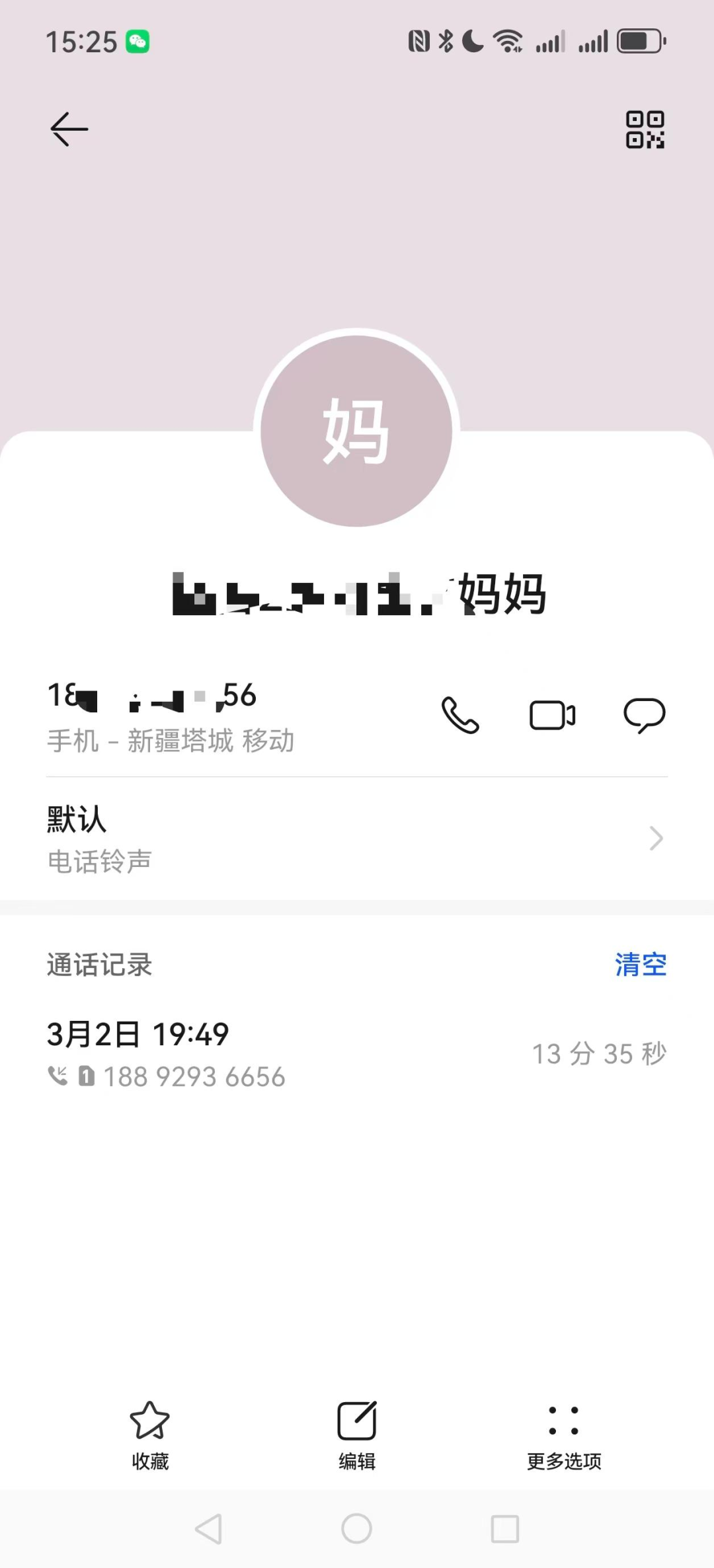The width and height of the screenshot is (714, 1568).
Task: Open the 默认 电话铃声 ringtone setting
Action: coord(357,839)
